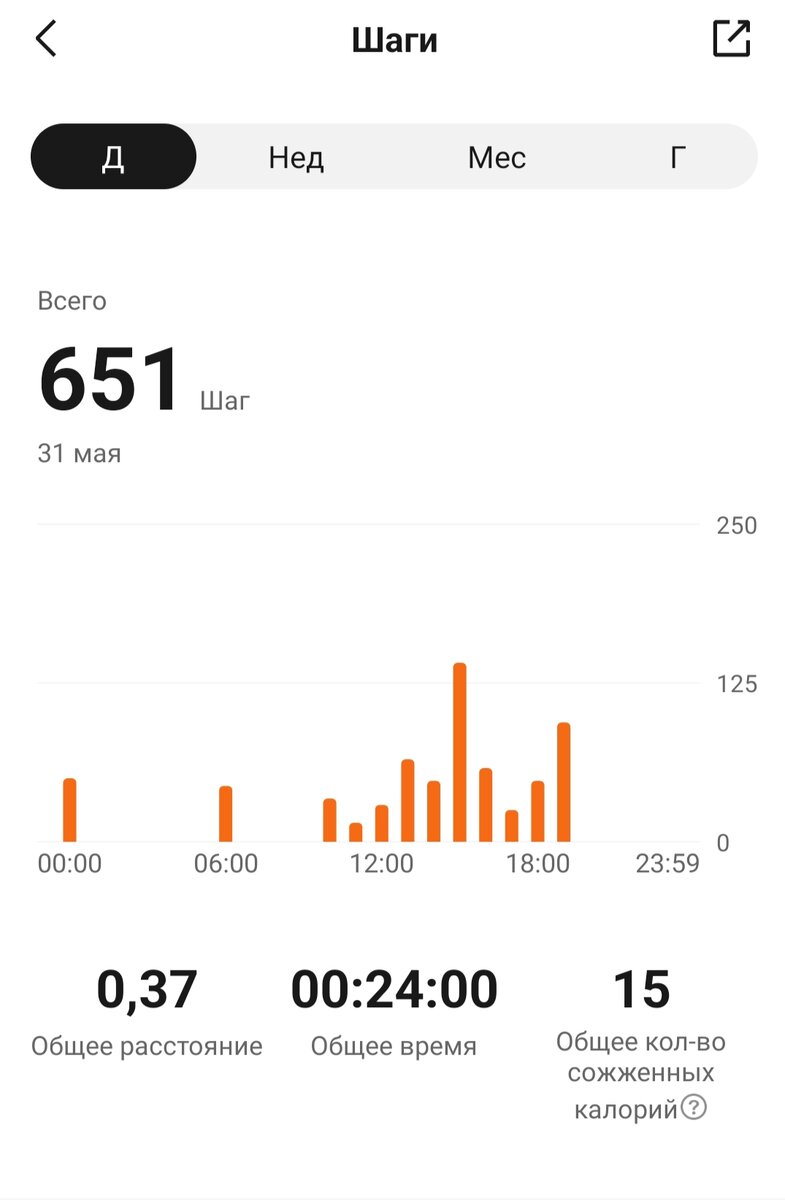Tap the Общее расстояние statistic
This screenshot has width=785, height=1200.
(x=148, y=1045)
